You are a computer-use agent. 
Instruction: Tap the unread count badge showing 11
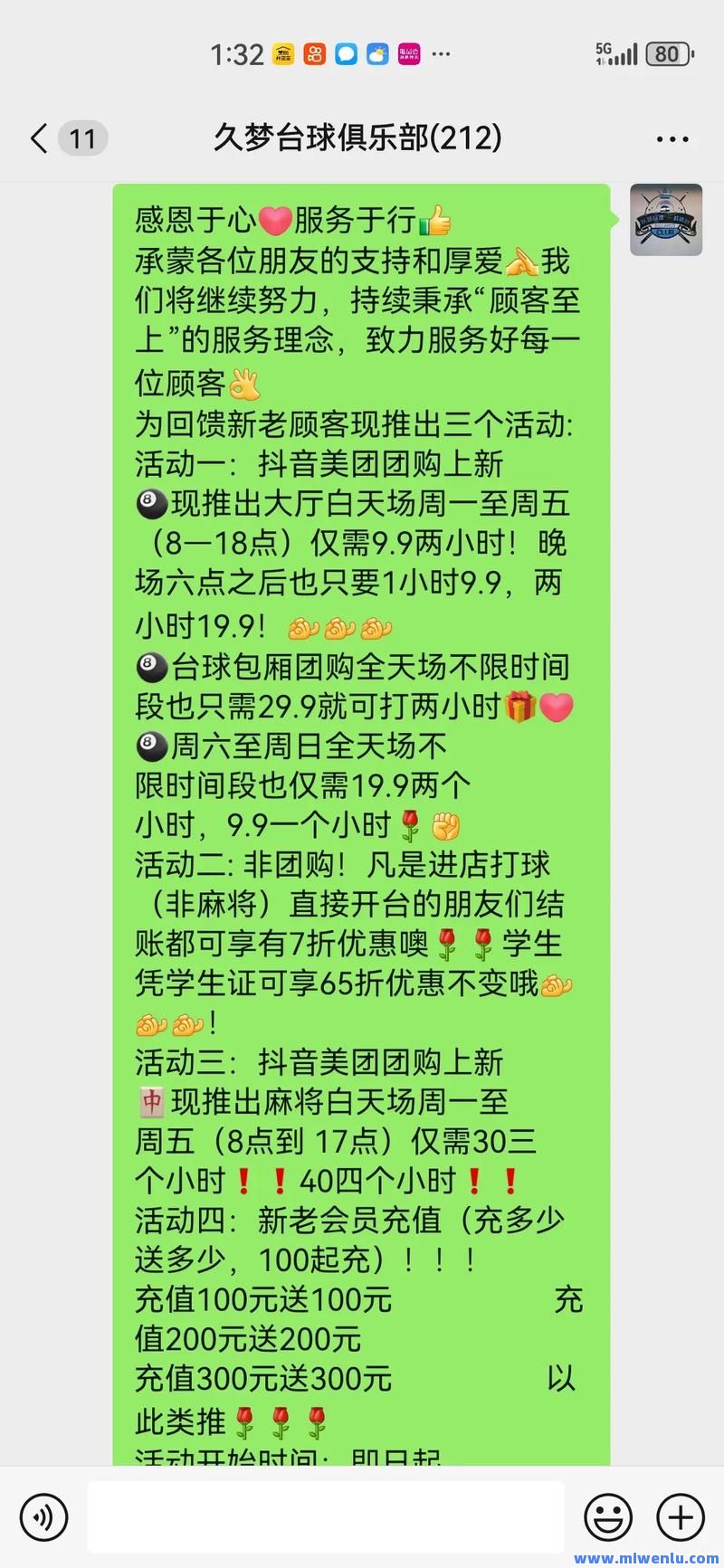pyautogui.click(x=82, y=138)
